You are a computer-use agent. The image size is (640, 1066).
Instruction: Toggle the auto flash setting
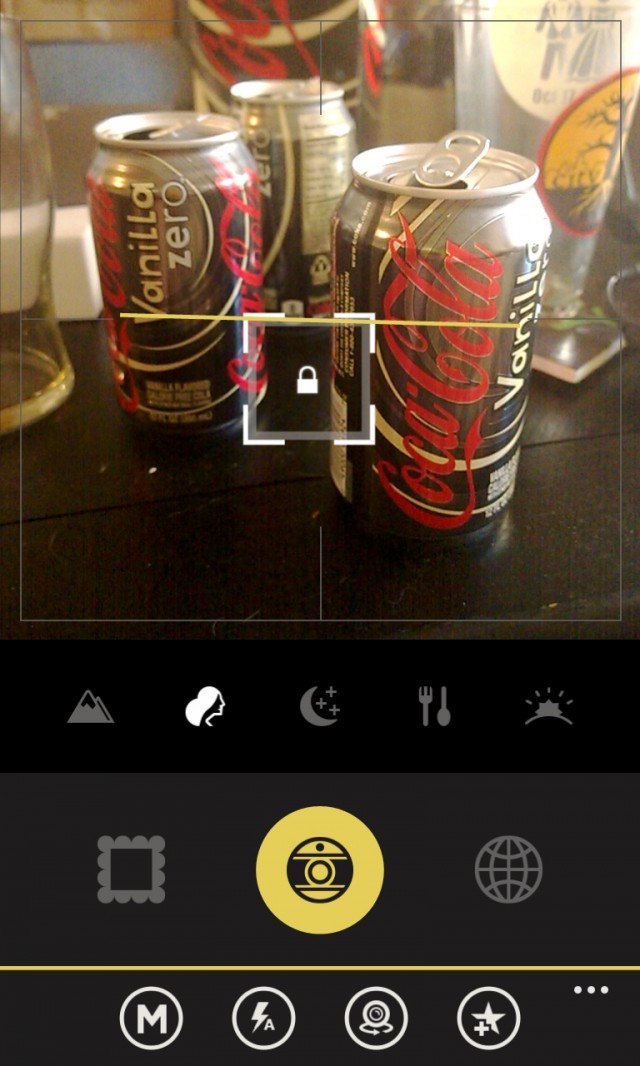pos(264,1018)
